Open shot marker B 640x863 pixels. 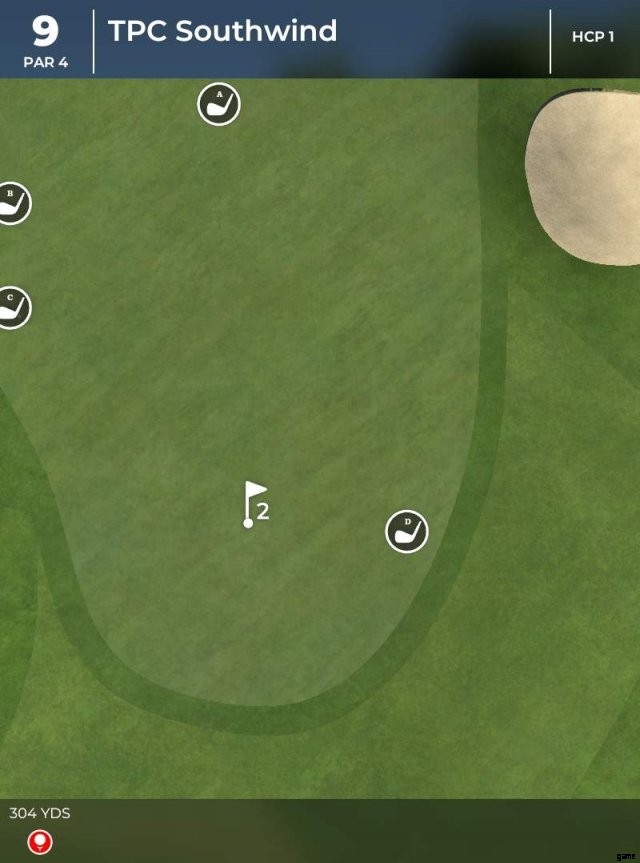tap(11, 203)
